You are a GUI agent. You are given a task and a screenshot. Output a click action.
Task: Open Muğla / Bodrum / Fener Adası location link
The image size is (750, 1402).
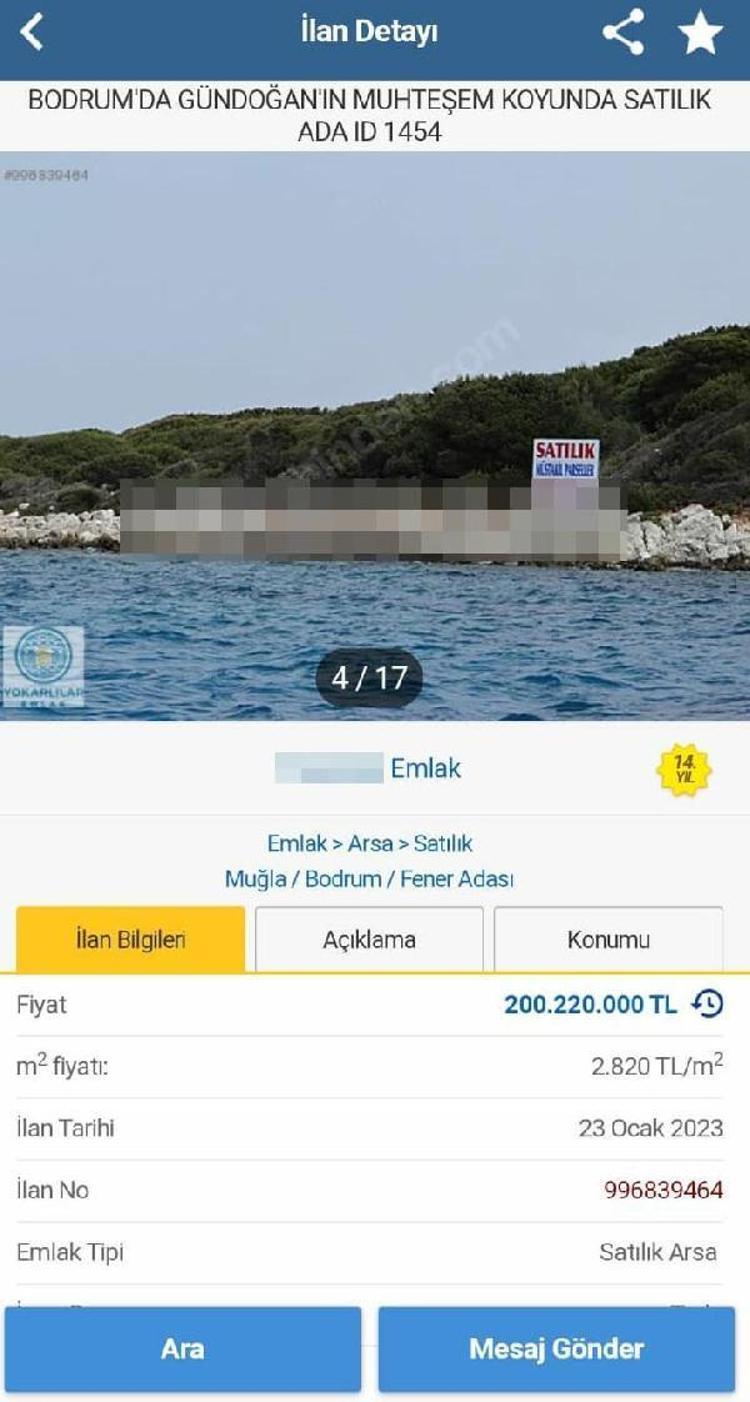(x=369, y=879)
